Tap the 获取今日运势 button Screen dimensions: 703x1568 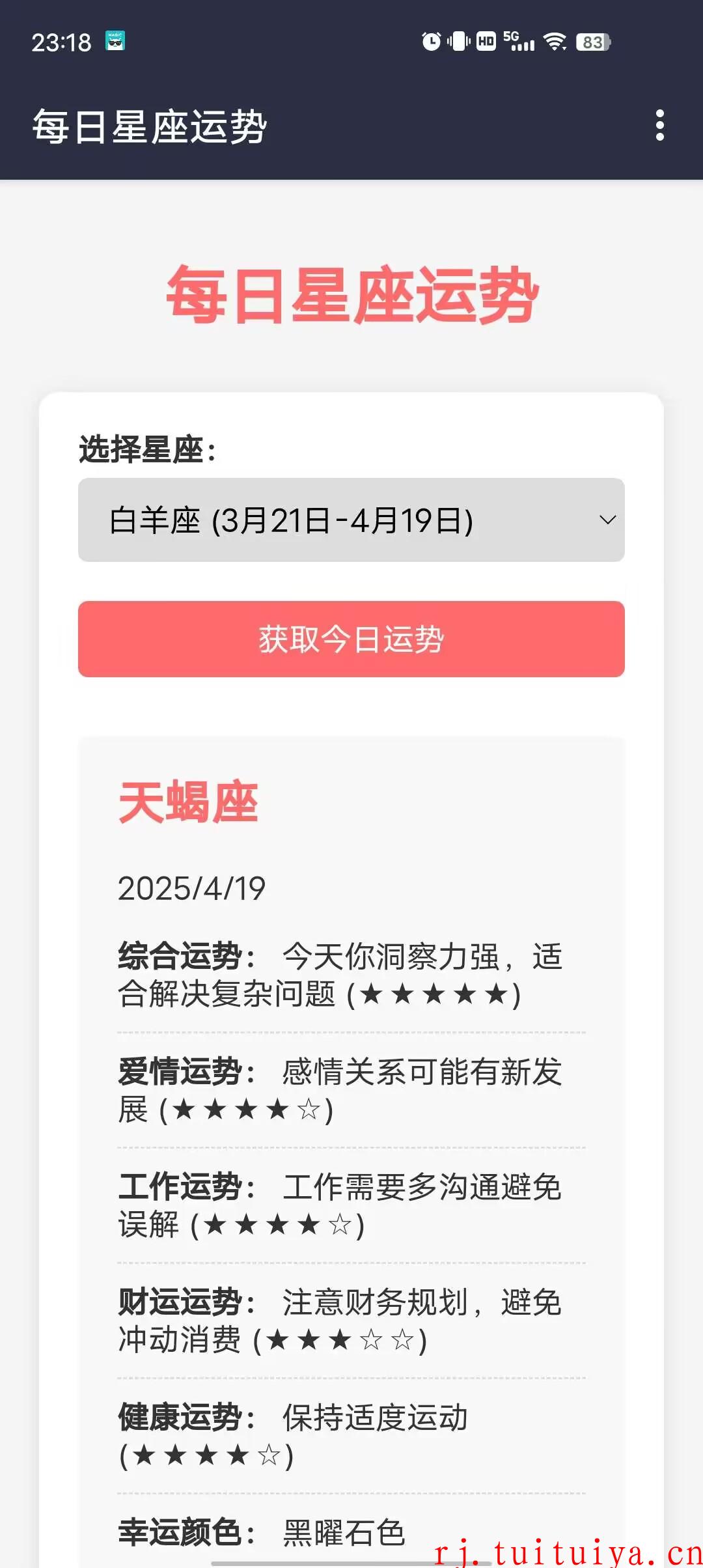pos(351,639)
